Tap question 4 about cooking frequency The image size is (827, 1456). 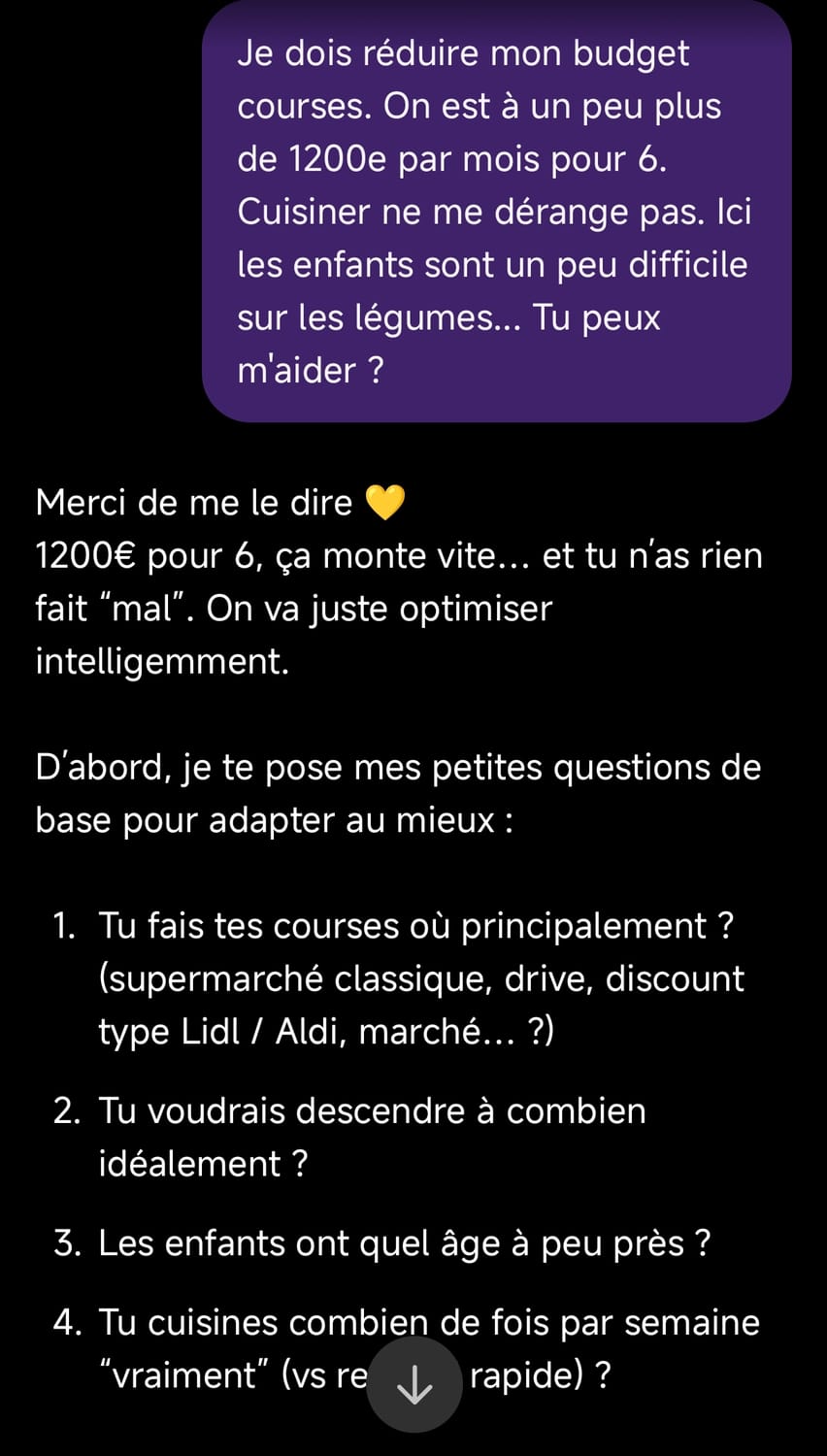408,1347
